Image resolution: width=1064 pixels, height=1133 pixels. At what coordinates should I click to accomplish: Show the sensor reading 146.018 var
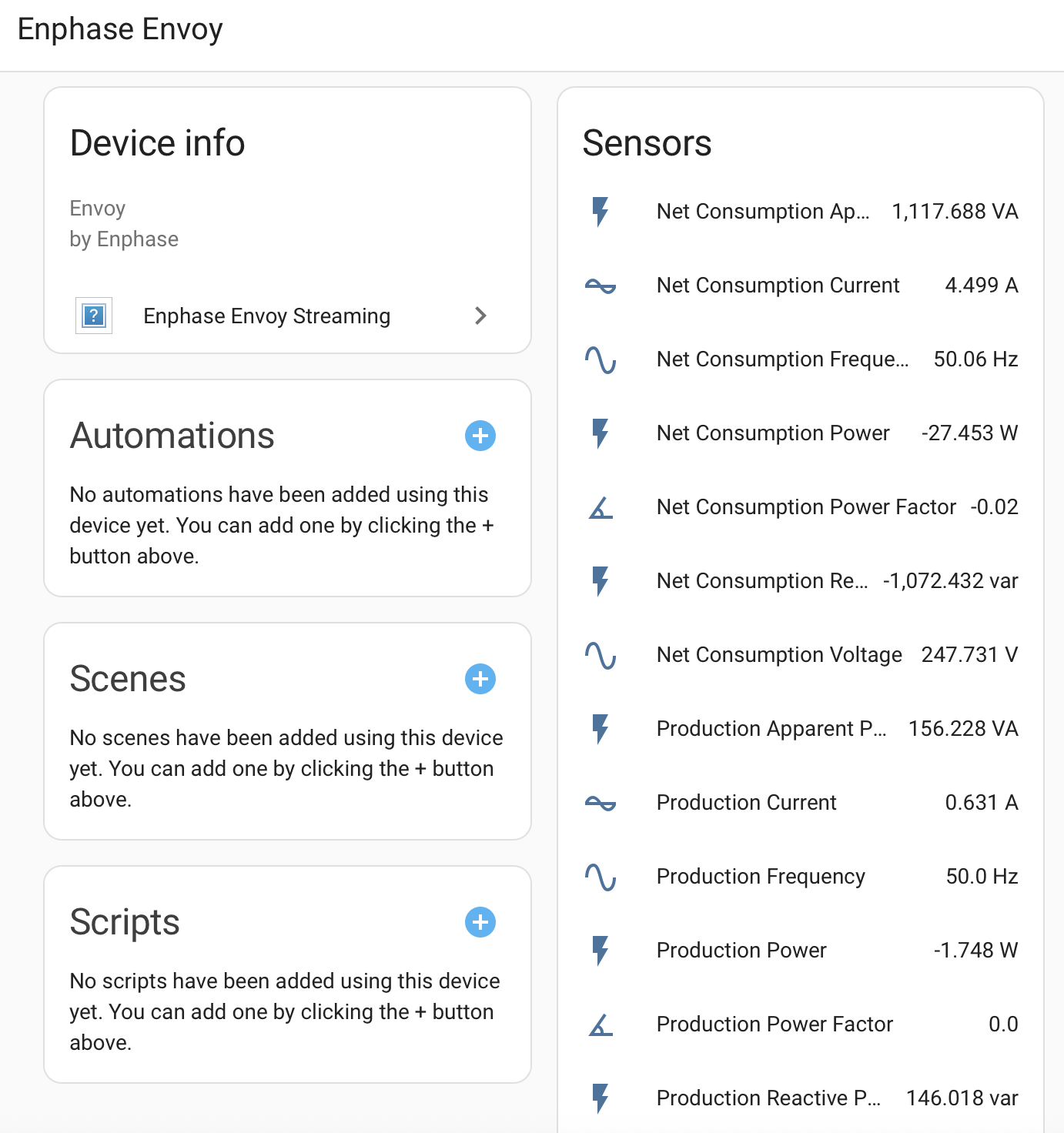tap(768, 1098)
